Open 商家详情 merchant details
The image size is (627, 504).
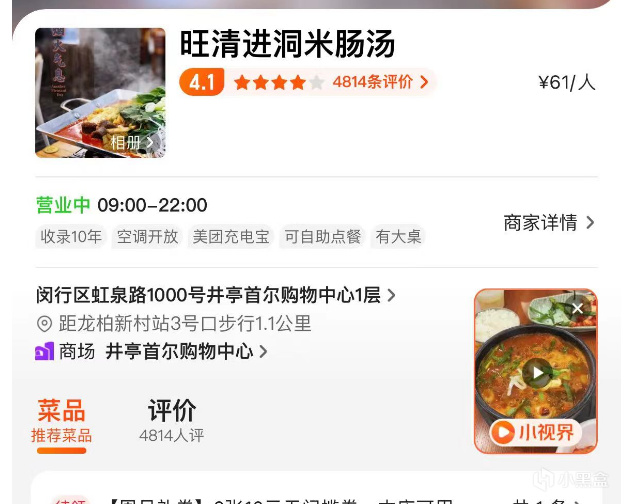click(x=548, y=222)
